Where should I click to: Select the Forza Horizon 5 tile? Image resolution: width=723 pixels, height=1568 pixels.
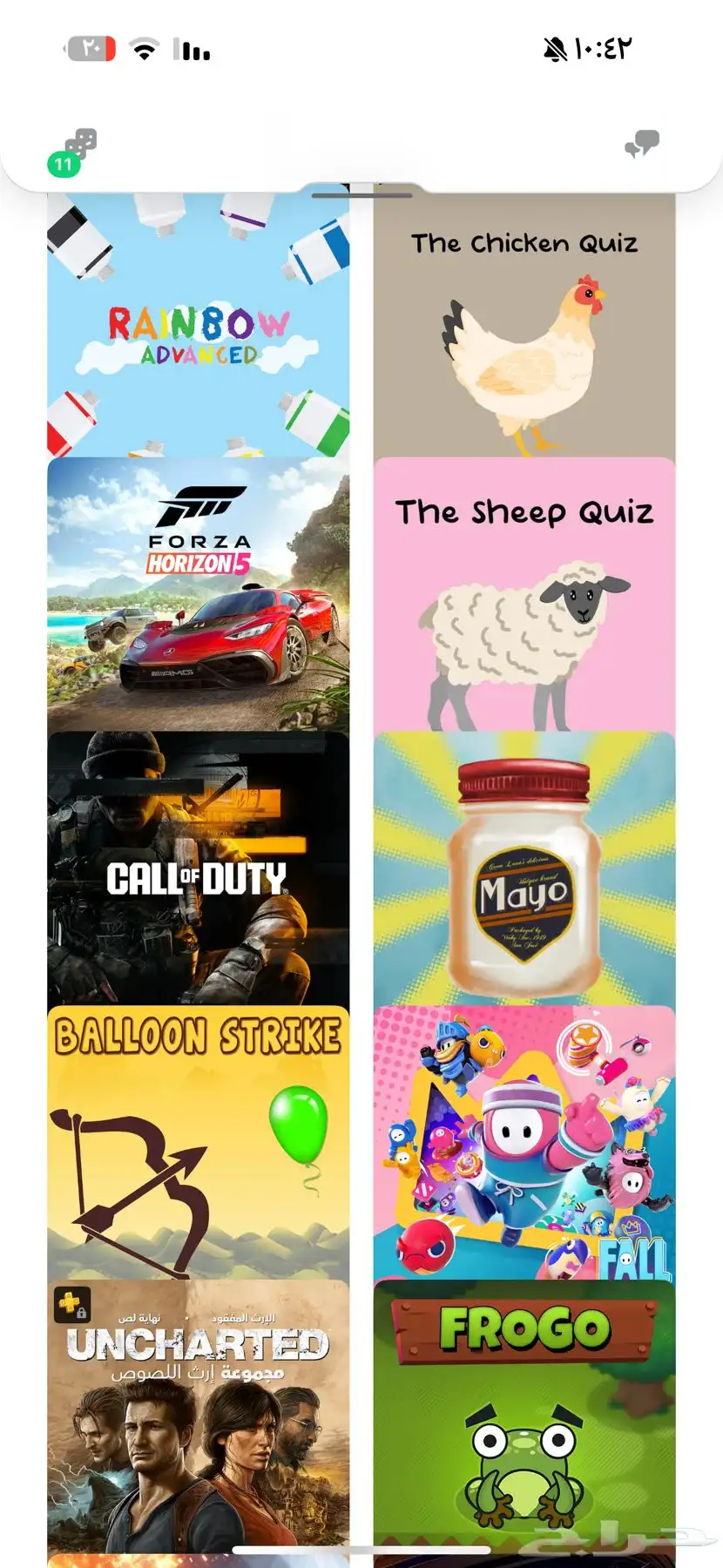(199, 595)
